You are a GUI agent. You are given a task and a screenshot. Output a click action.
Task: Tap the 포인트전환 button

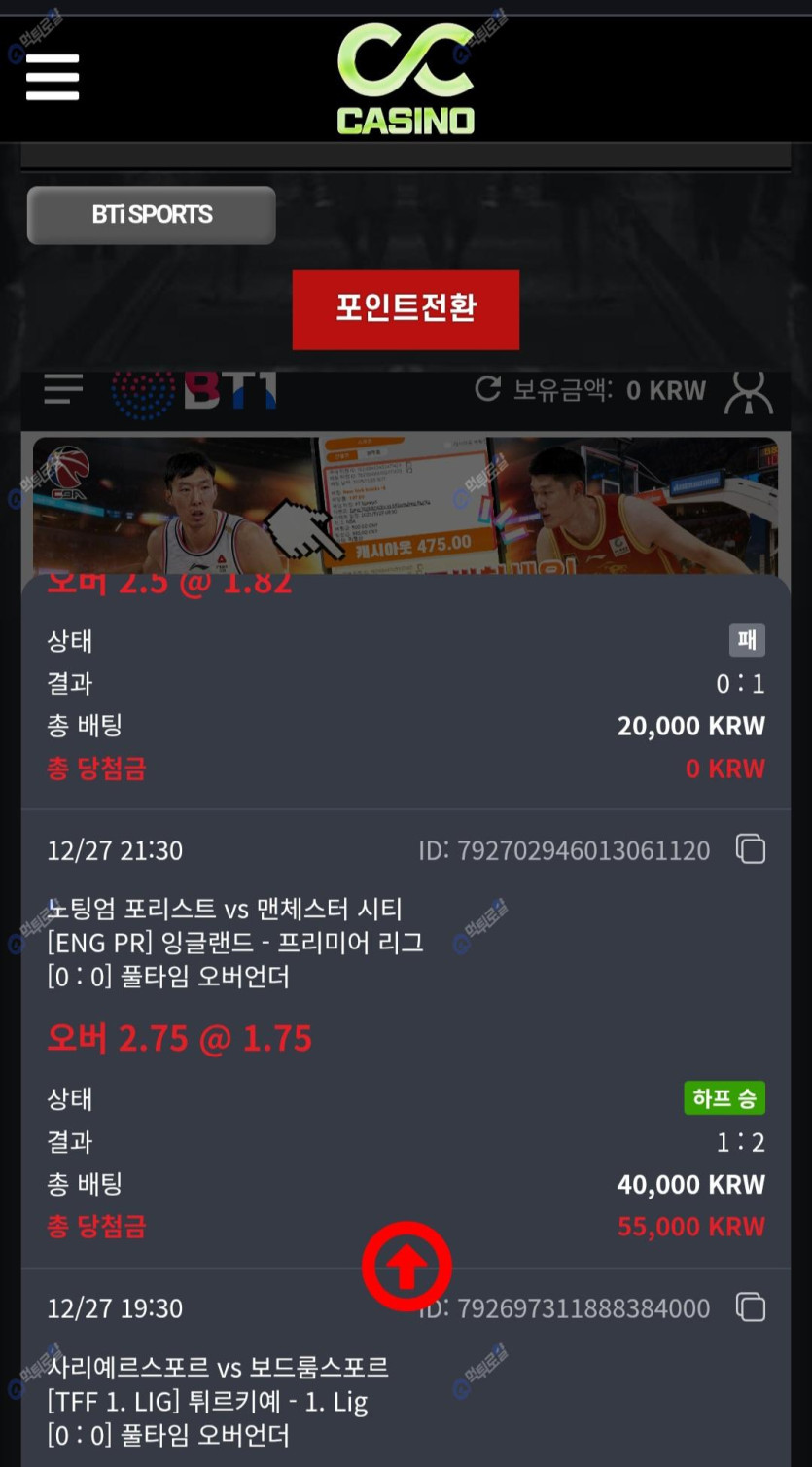406,309
